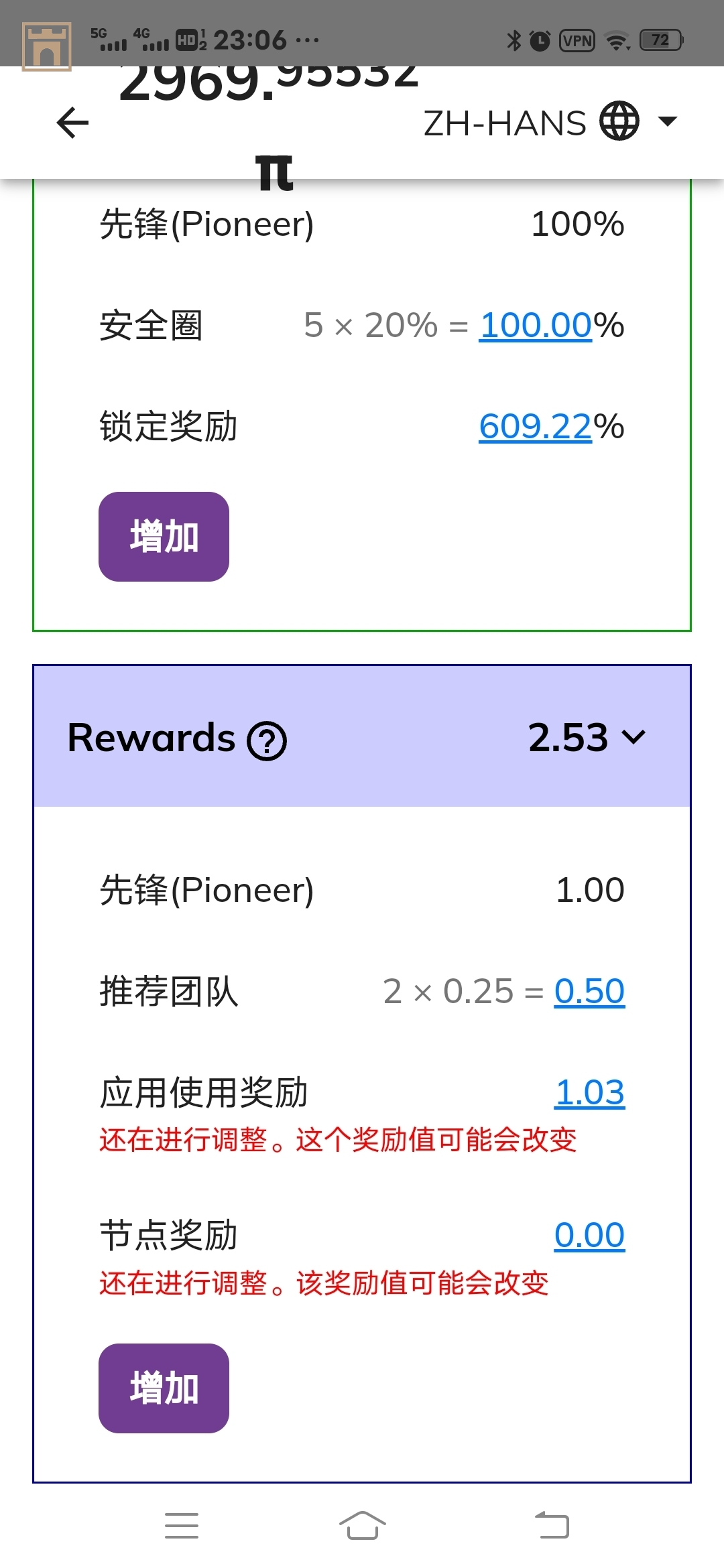724x1568 pixels.
Task: Go to the system home screen
Action: (x=362, y=1526)
